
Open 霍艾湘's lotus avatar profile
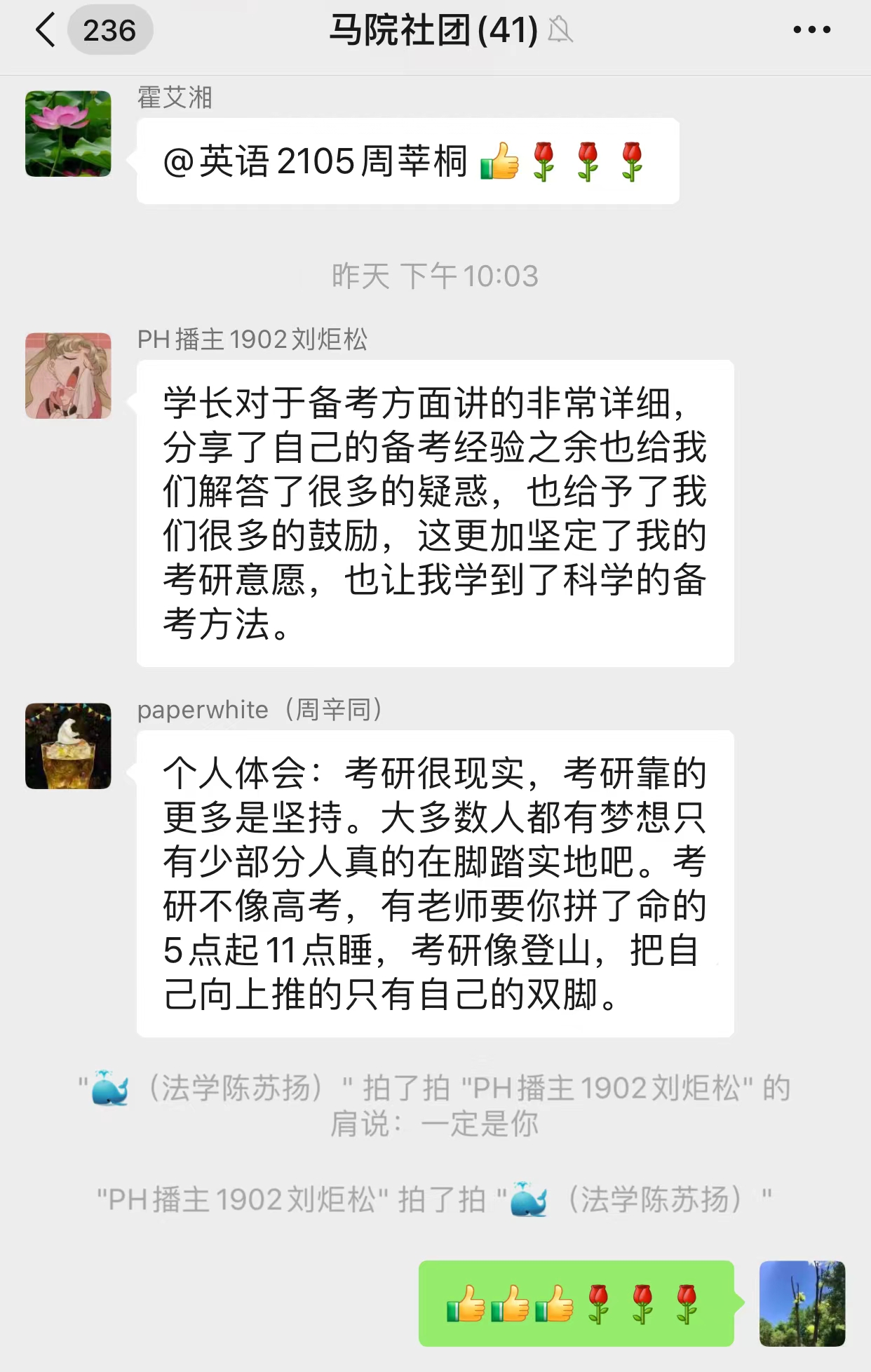coord(68,133)
